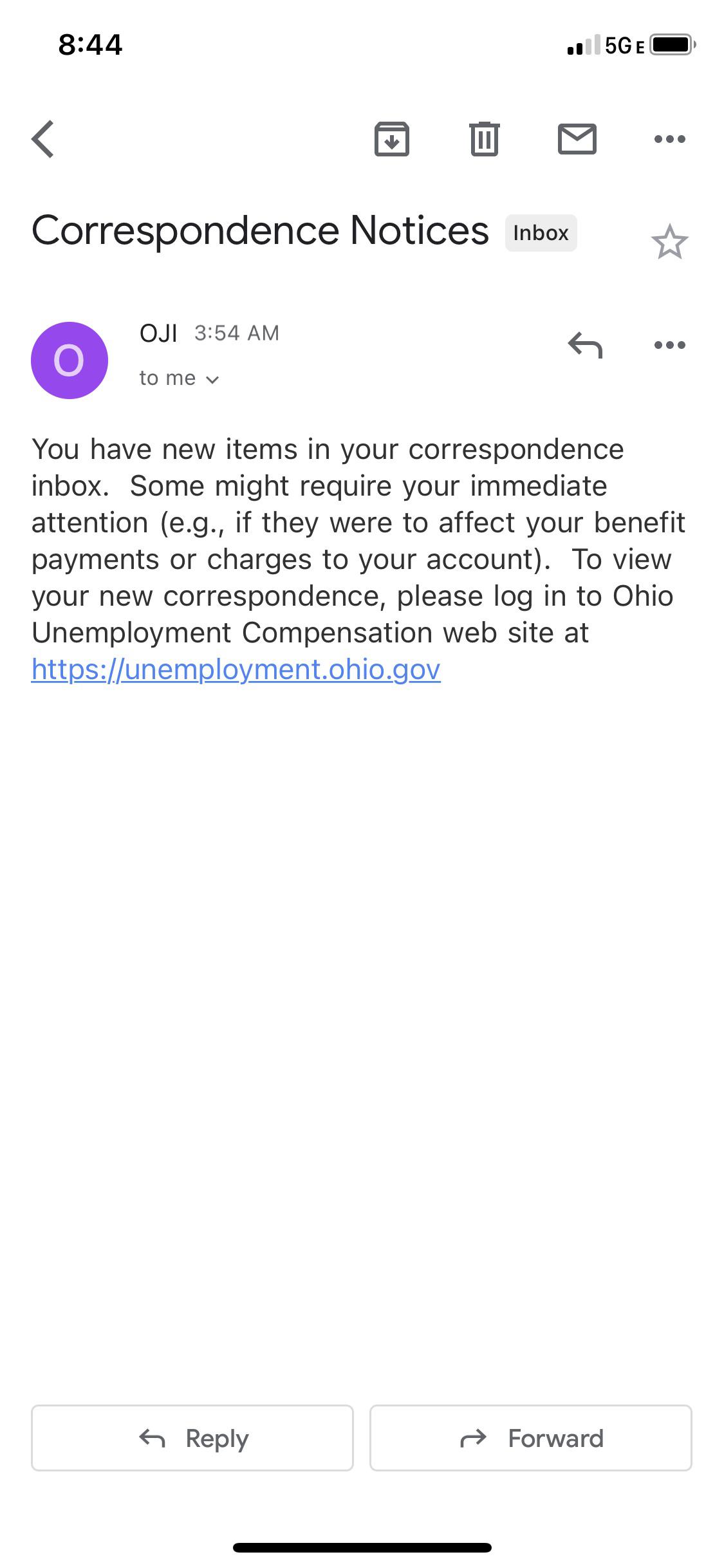Viewport: 724px width, 1568px height.
Task: Expand the 'to me' recipient details
Action: pyautogui.click(x=178, y=378)
